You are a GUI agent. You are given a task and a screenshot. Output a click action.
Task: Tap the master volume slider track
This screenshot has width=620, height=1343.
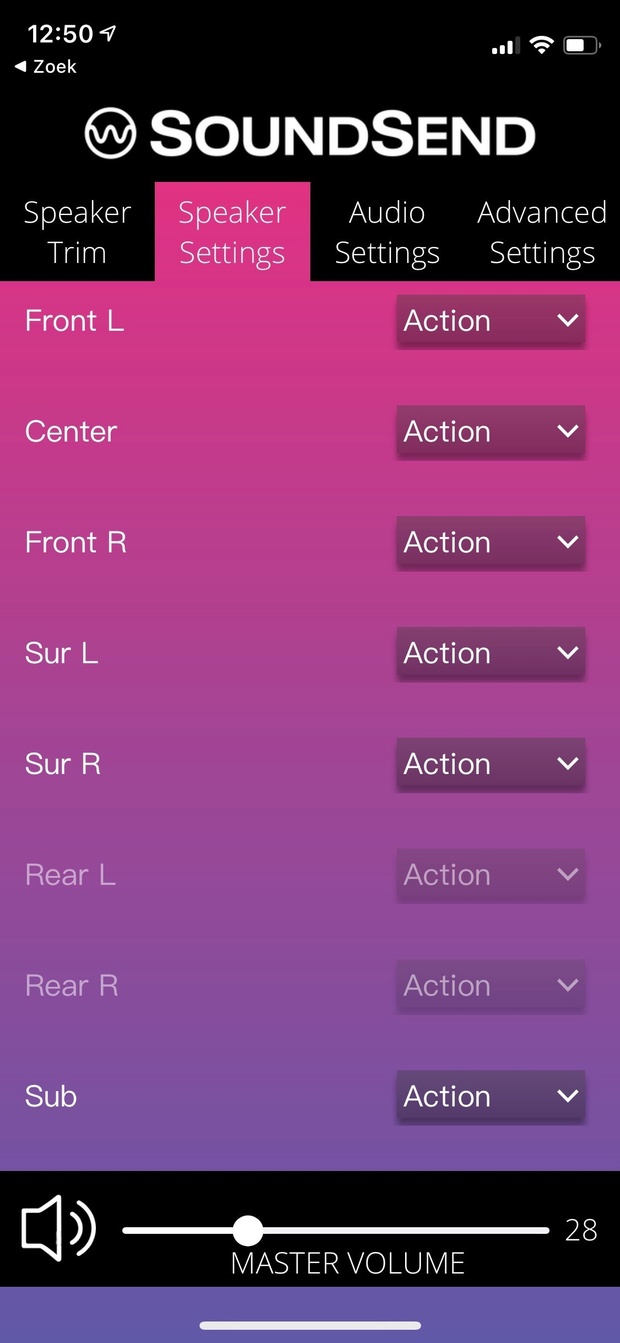(x=400, y=1230)
